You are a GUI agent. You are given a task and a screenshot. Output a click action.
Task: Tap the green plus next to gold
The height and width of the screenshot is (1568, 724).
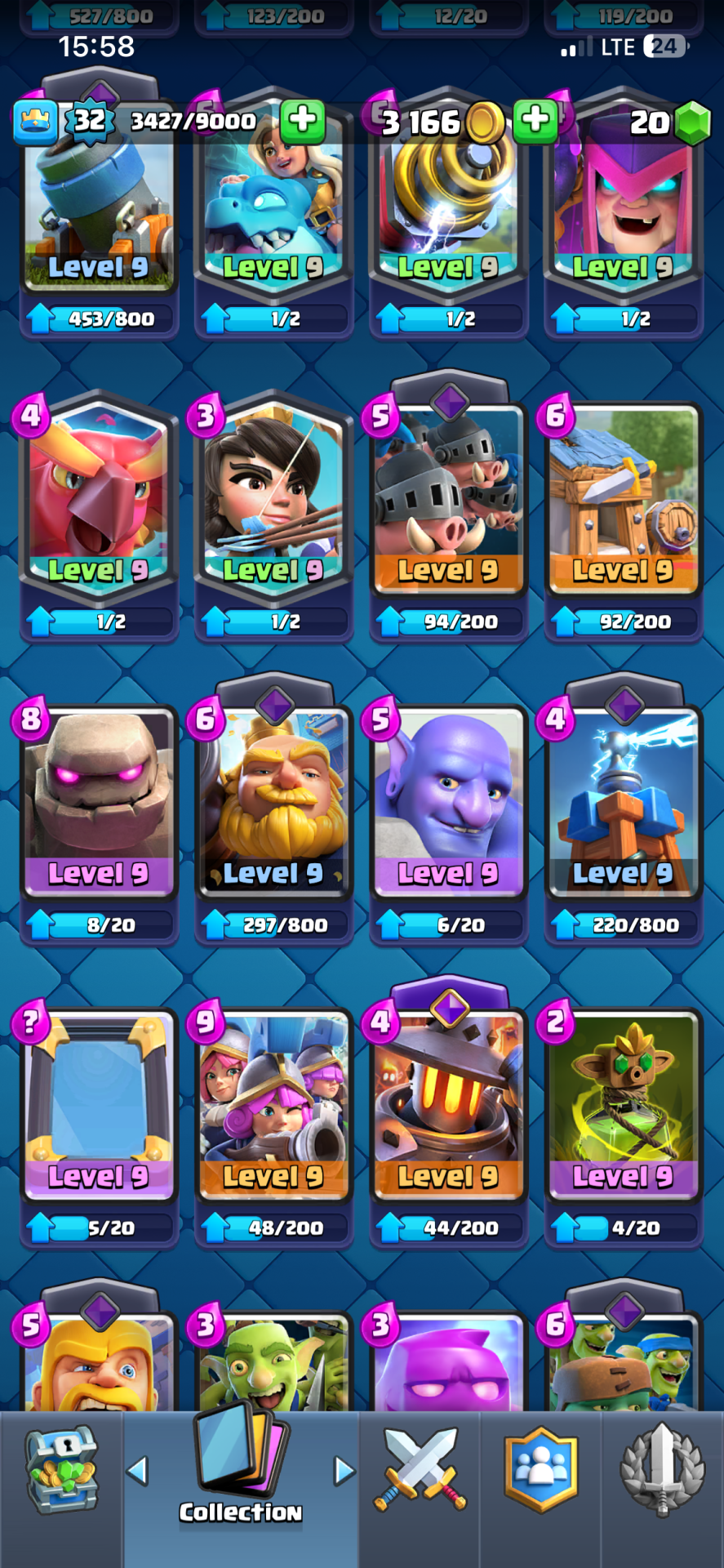pos(535,121)
